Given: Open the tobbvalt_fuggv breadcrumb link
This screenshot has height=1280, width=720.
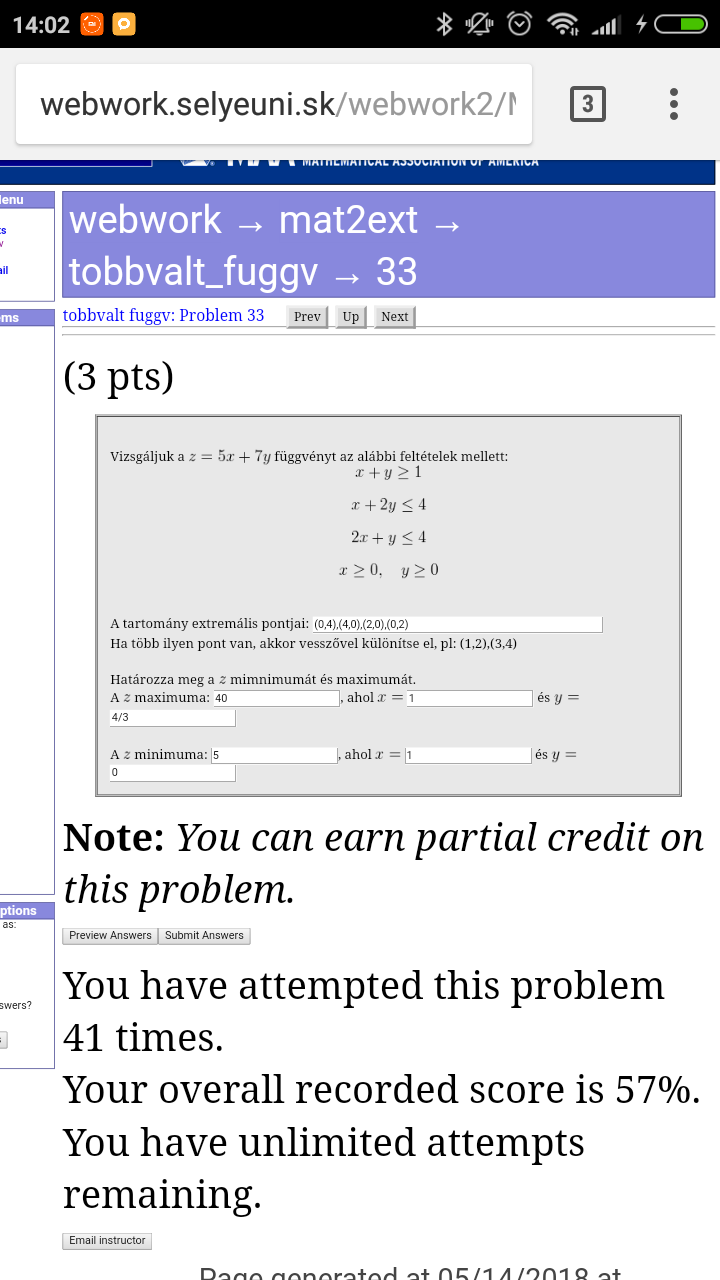Looking at the screenshot, I should pos(195,271).
